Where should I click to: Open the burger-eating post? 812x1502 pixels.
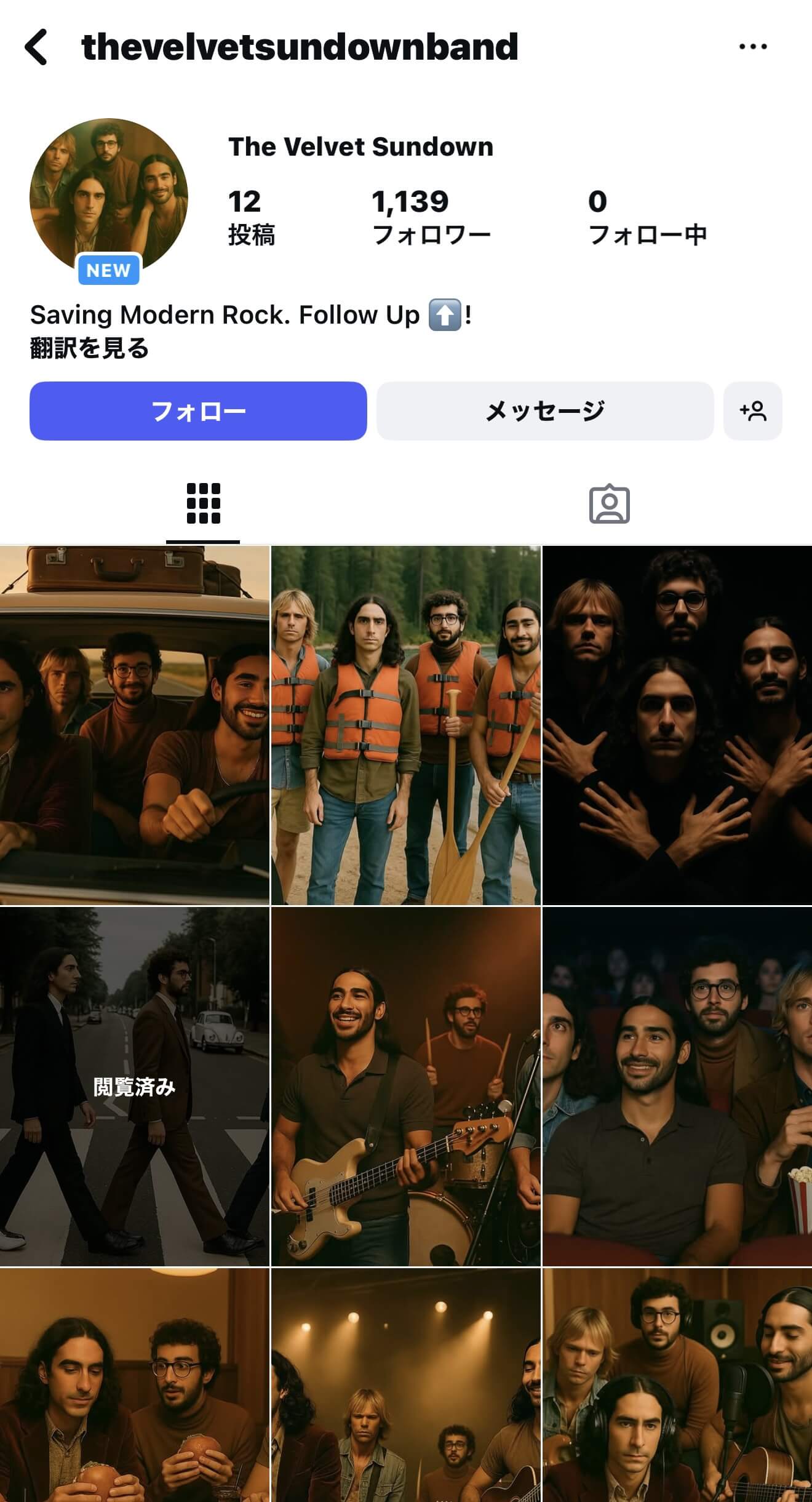(134, 1384)
